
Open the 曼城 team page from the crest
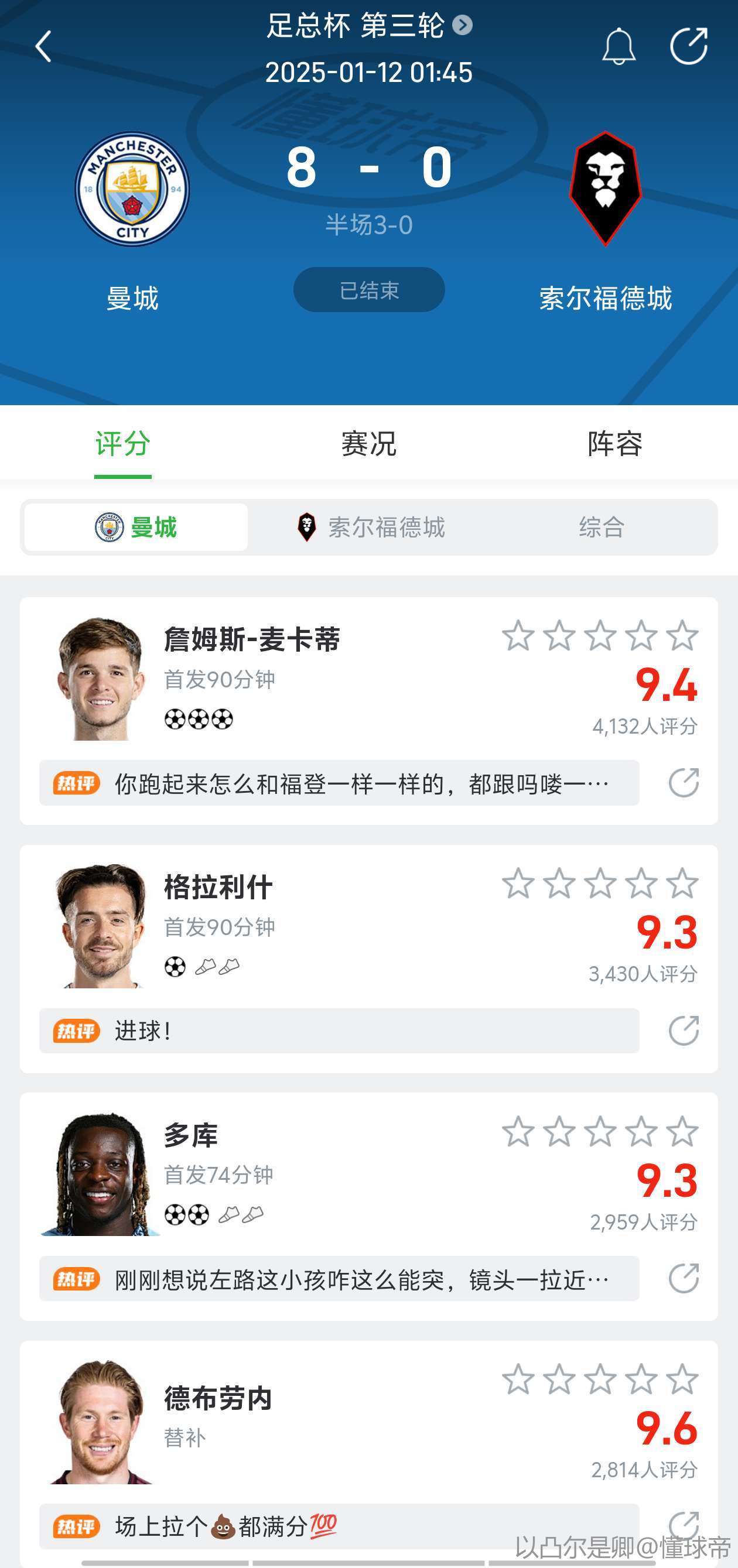click(132, 189)
